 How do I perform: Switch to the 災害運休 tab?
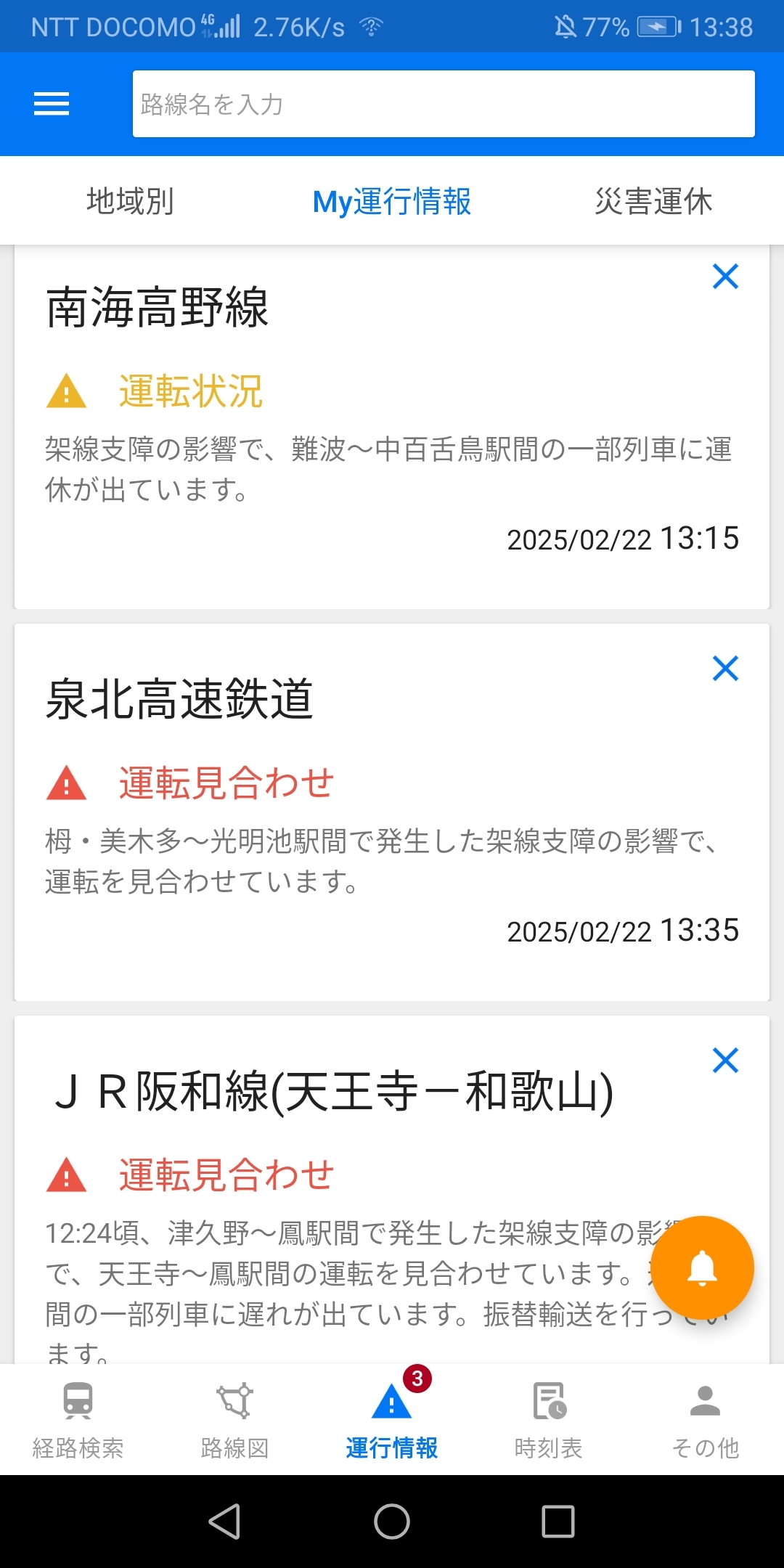(x=653, y=201)
